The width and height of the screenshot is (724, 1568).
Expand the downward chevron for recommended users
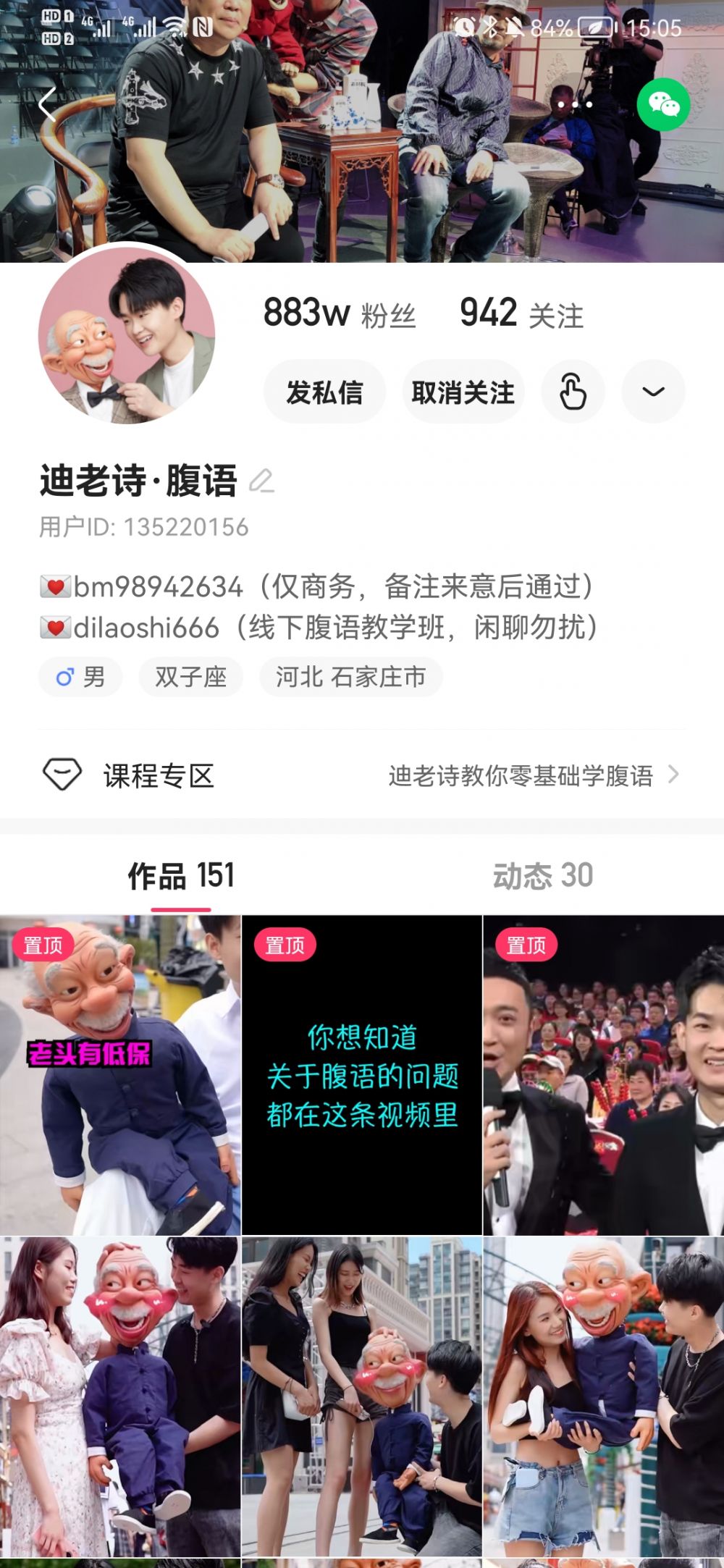653,392
